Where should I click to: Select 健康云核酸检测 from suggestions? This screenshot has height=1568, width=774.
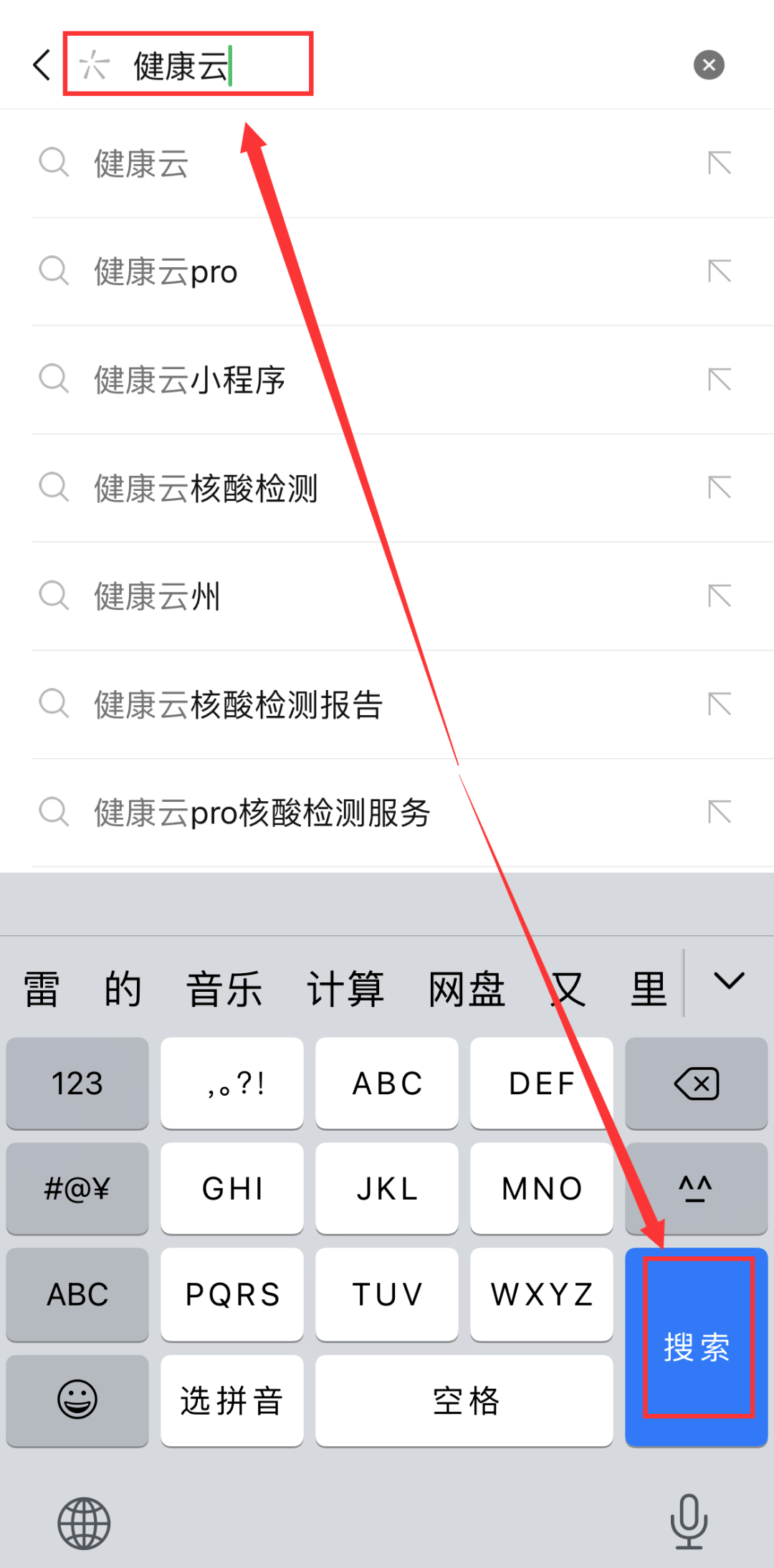coord(387,488)
